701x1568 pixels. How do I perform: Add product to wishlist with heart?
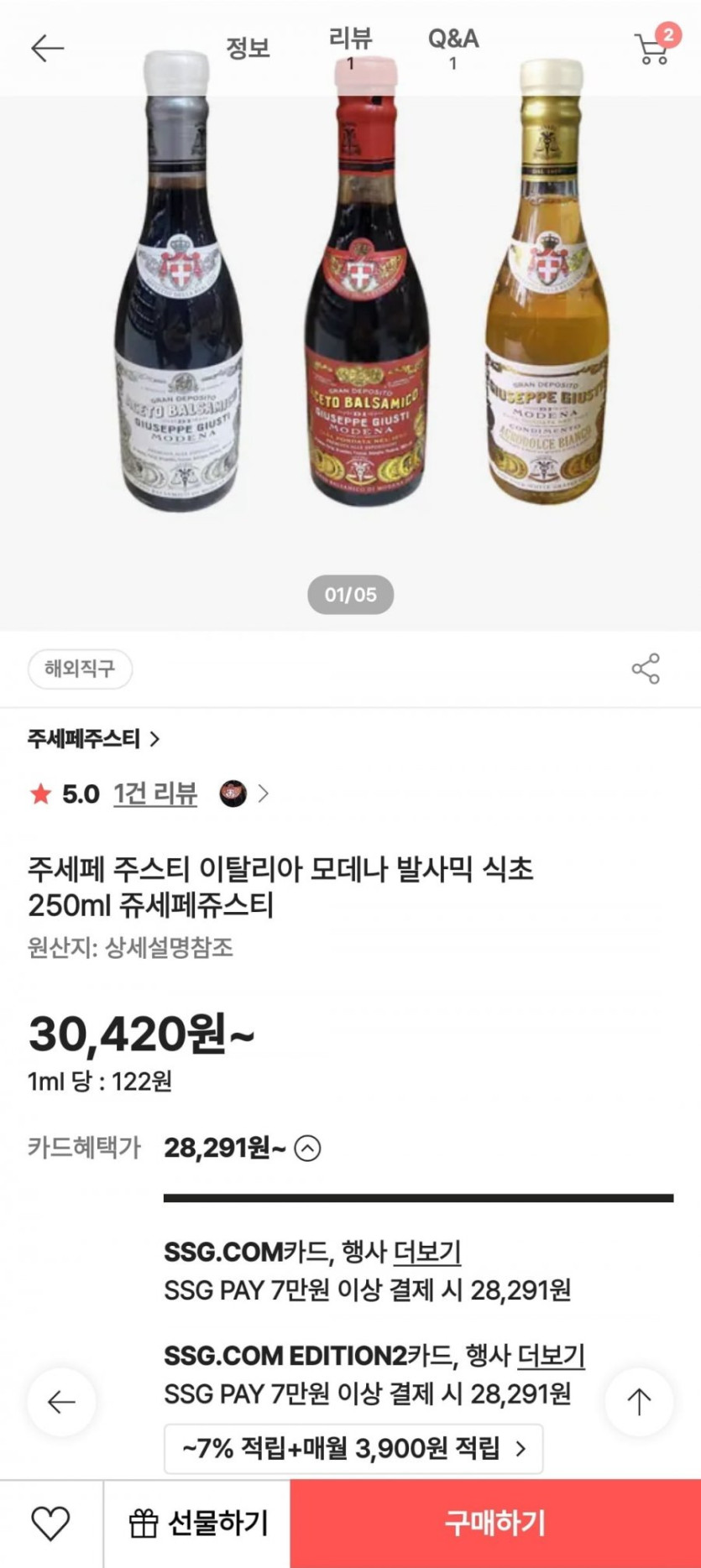coord(50,1524)
